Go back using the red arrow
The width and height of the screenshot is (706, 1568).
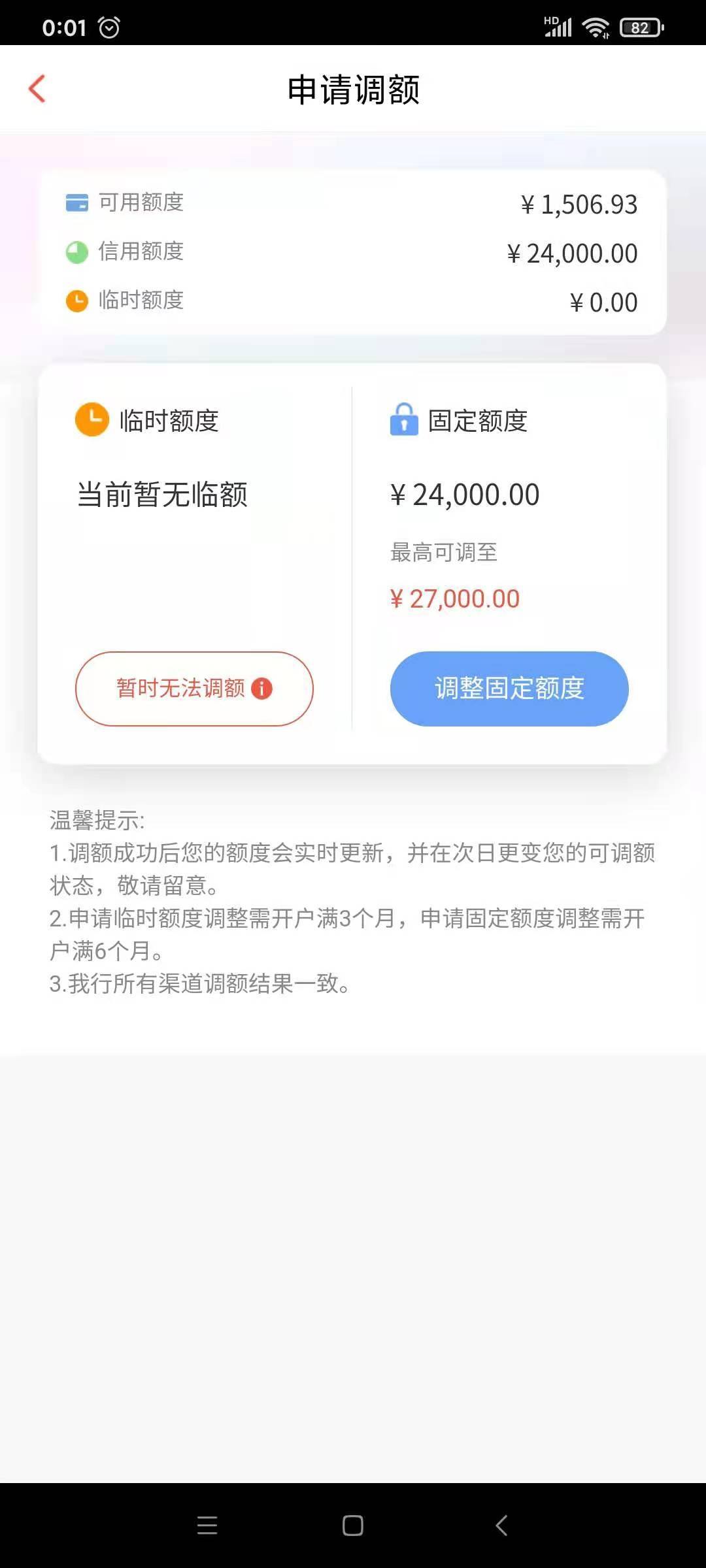[37, 89]
